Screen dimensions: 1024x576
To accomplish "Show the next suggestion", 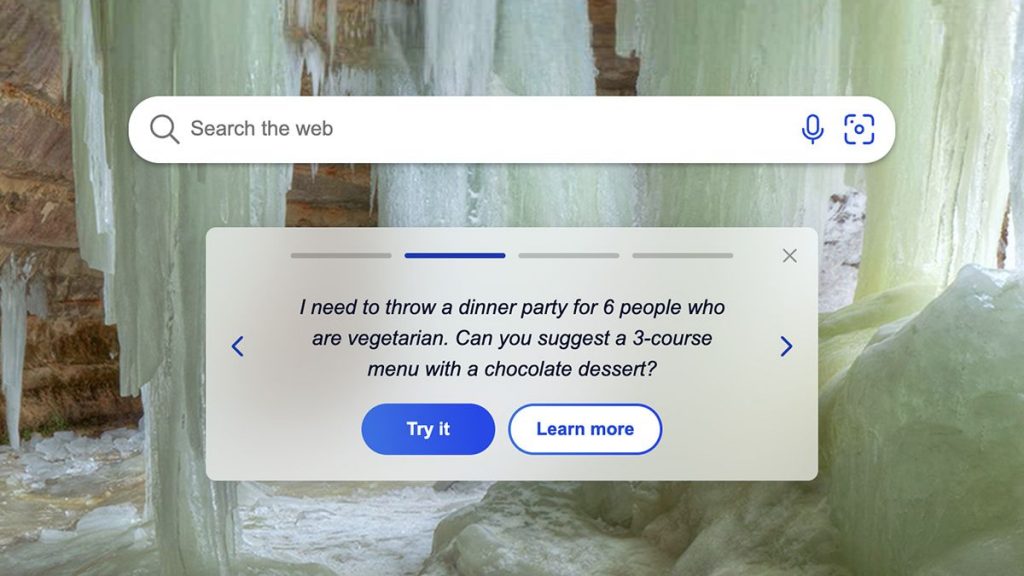I will [786, 347].
